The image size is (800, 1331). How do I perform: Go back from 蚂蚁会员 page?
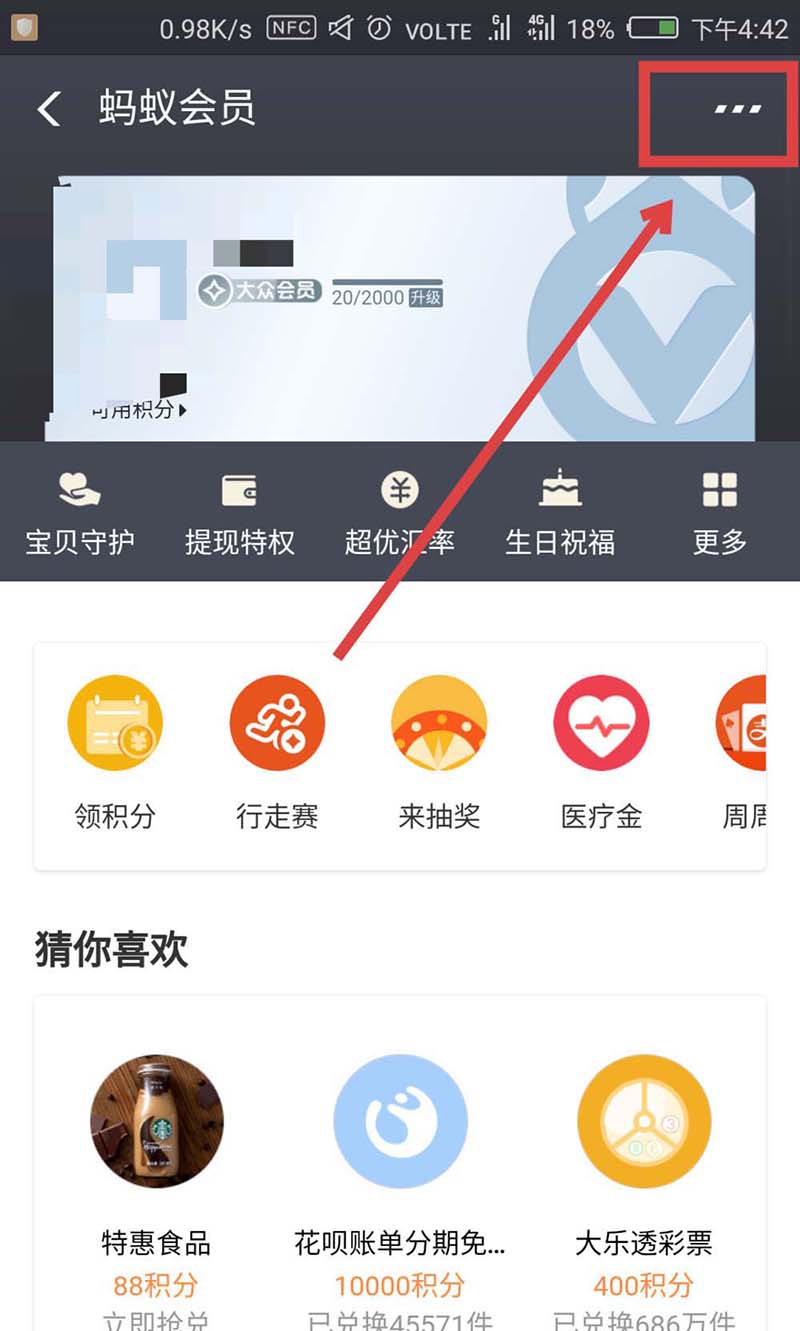48,108
